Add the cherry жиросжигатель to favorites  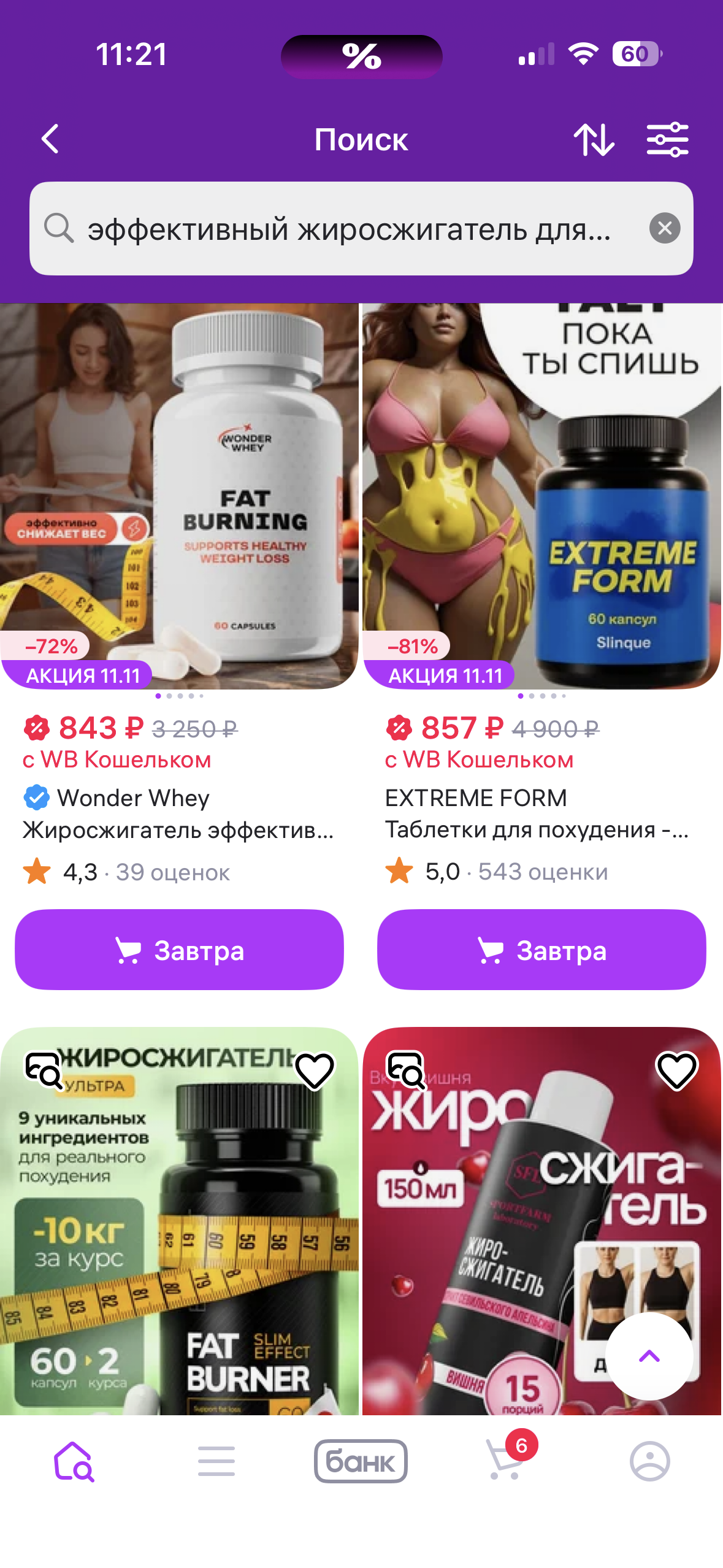tap(677, 1070)
